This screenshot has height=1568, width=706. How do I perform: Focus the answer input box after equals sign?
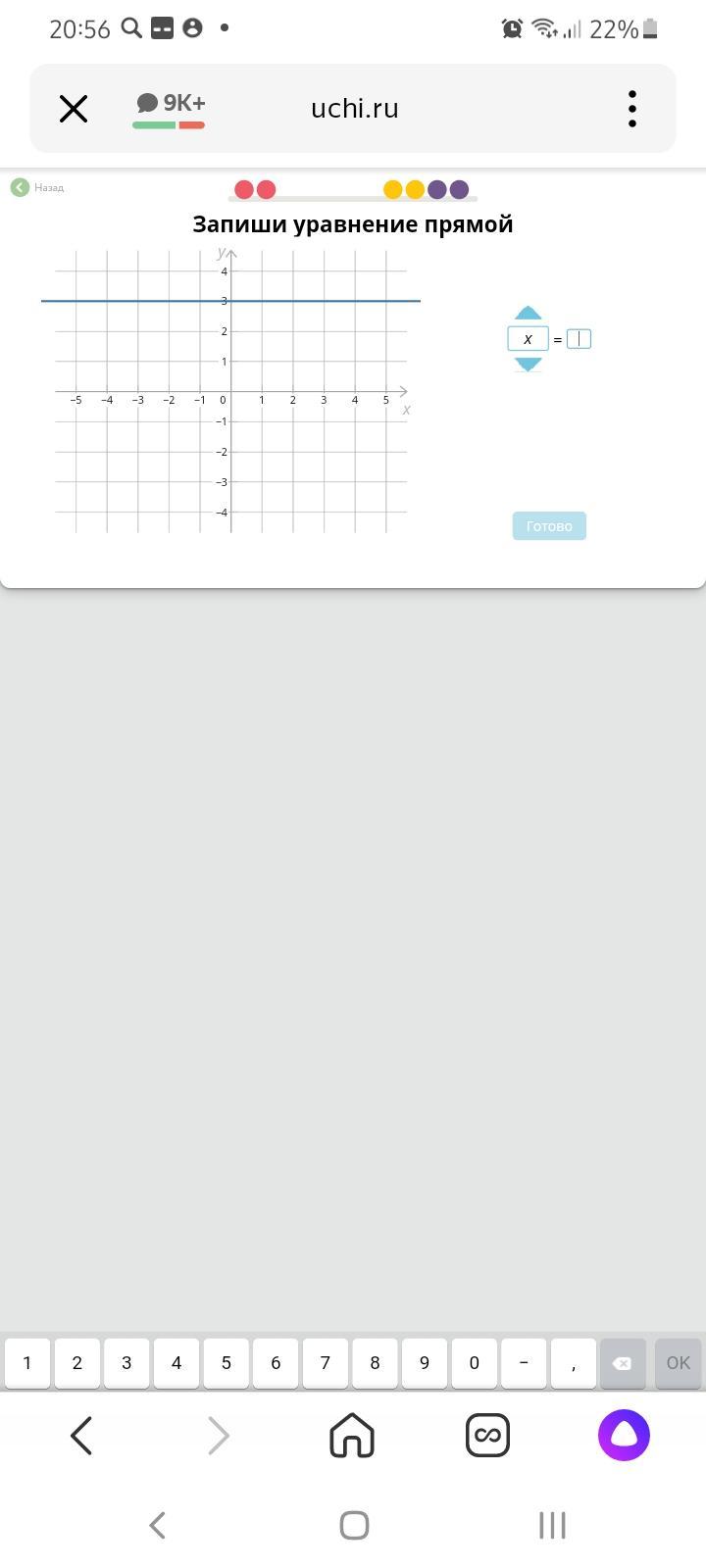[579, 339]
